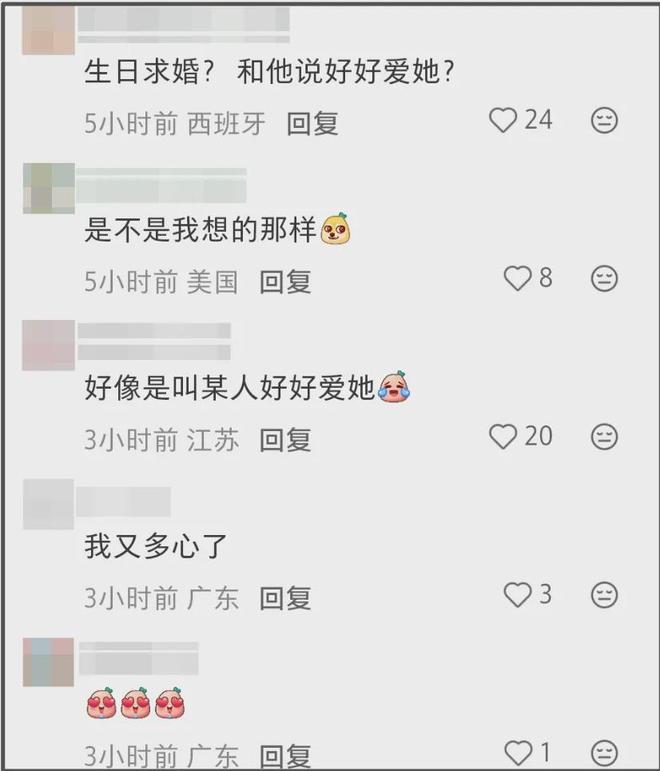Open the avatar of the '是不是我想的那样' commenter
The height and width of the screenshot is (771, 660).
(48, 188)
